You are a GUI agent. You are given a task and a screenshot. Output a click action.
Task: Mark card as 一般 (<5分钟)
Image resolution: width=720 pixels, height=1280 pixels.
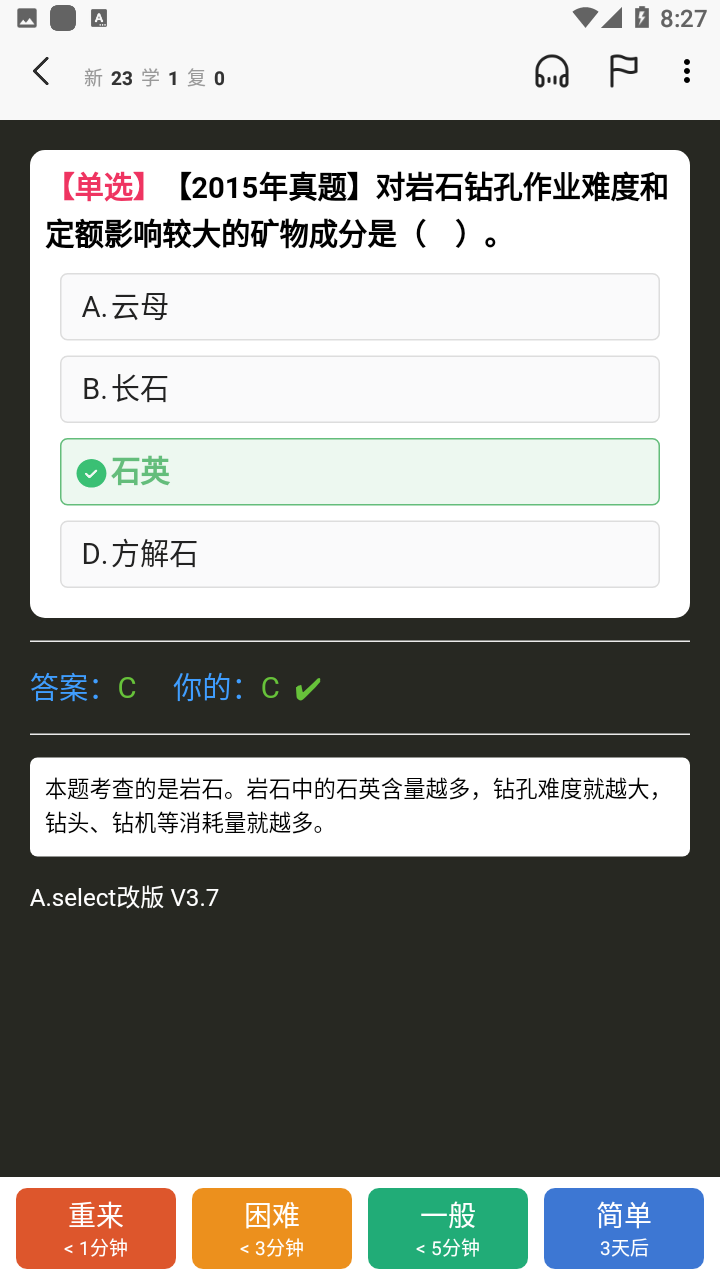[448, 1228]
